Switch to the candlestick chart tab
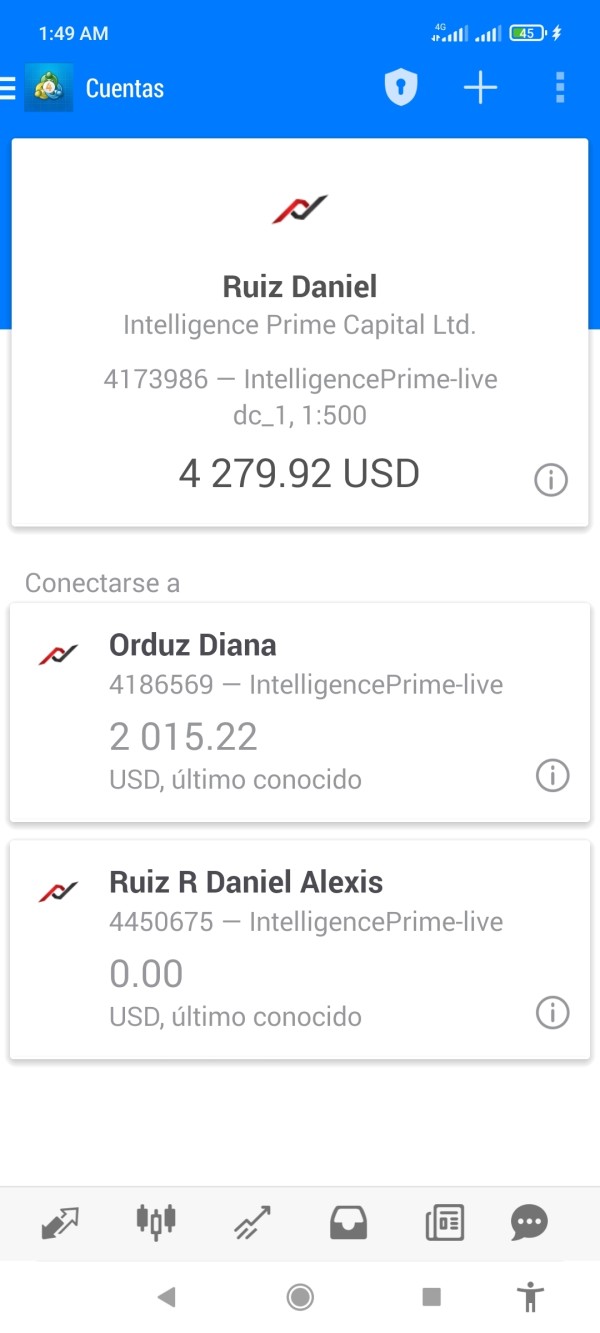The image size is (600, 1333). click(x=156, y=1220)
